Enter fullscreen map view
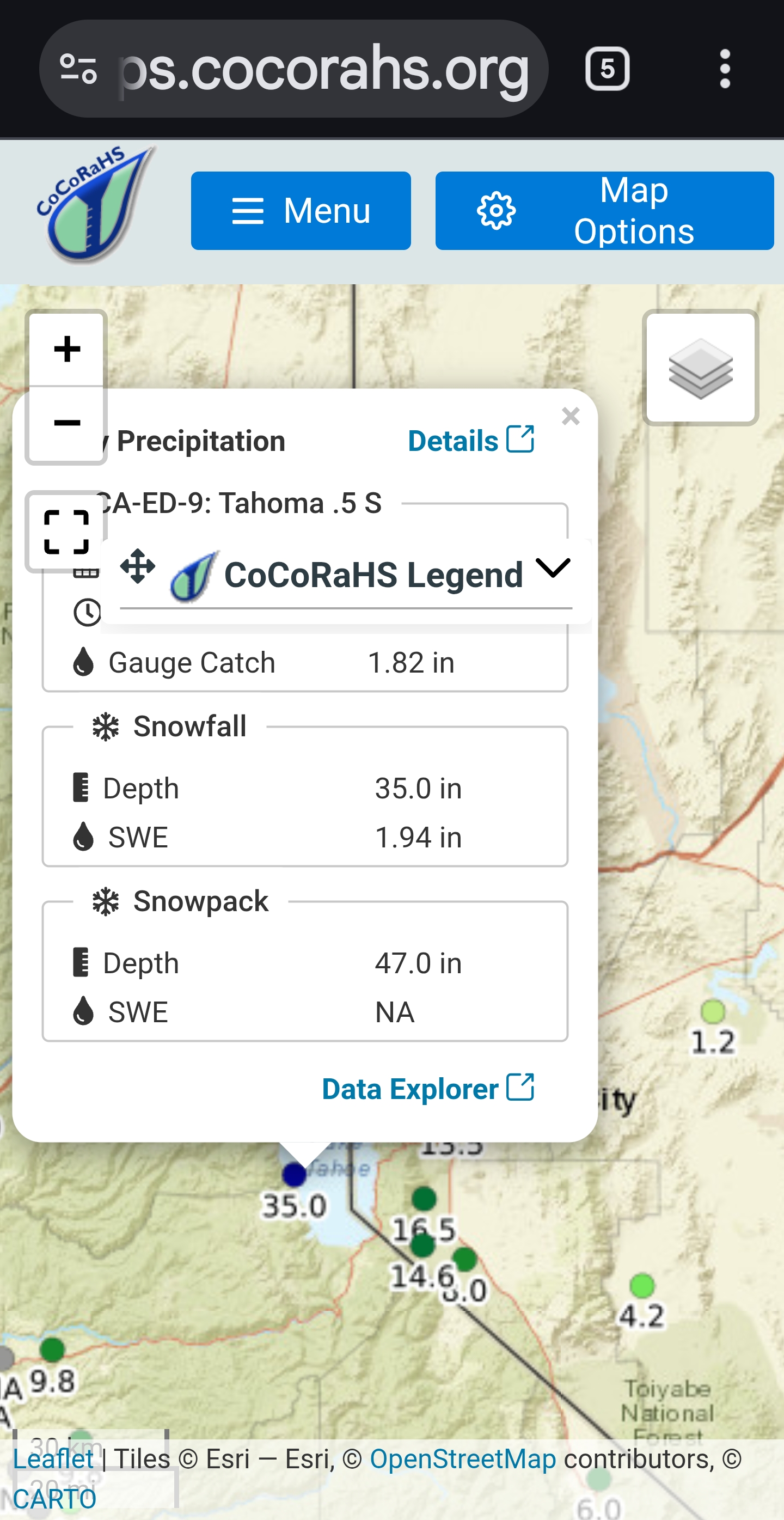The image size is (784, 1520). tap(66, 532)
